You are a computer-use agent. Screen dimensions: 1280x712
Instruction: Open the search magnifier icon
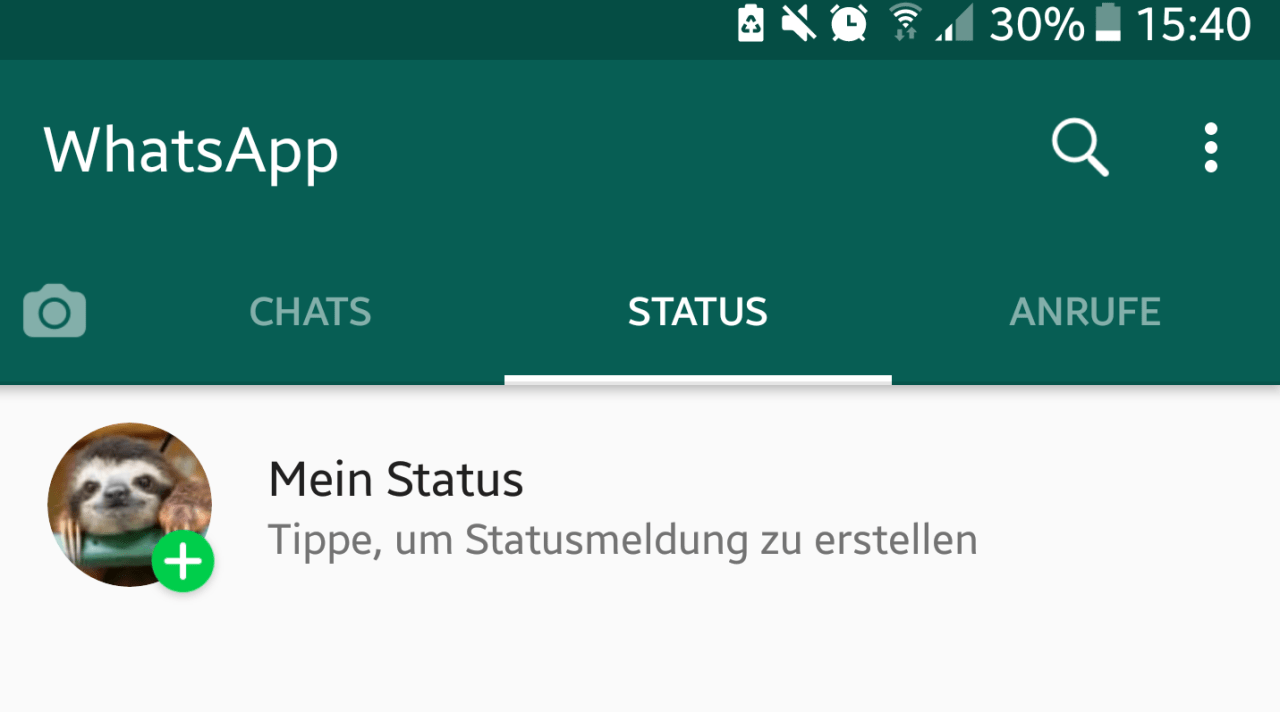[1079, 149]
